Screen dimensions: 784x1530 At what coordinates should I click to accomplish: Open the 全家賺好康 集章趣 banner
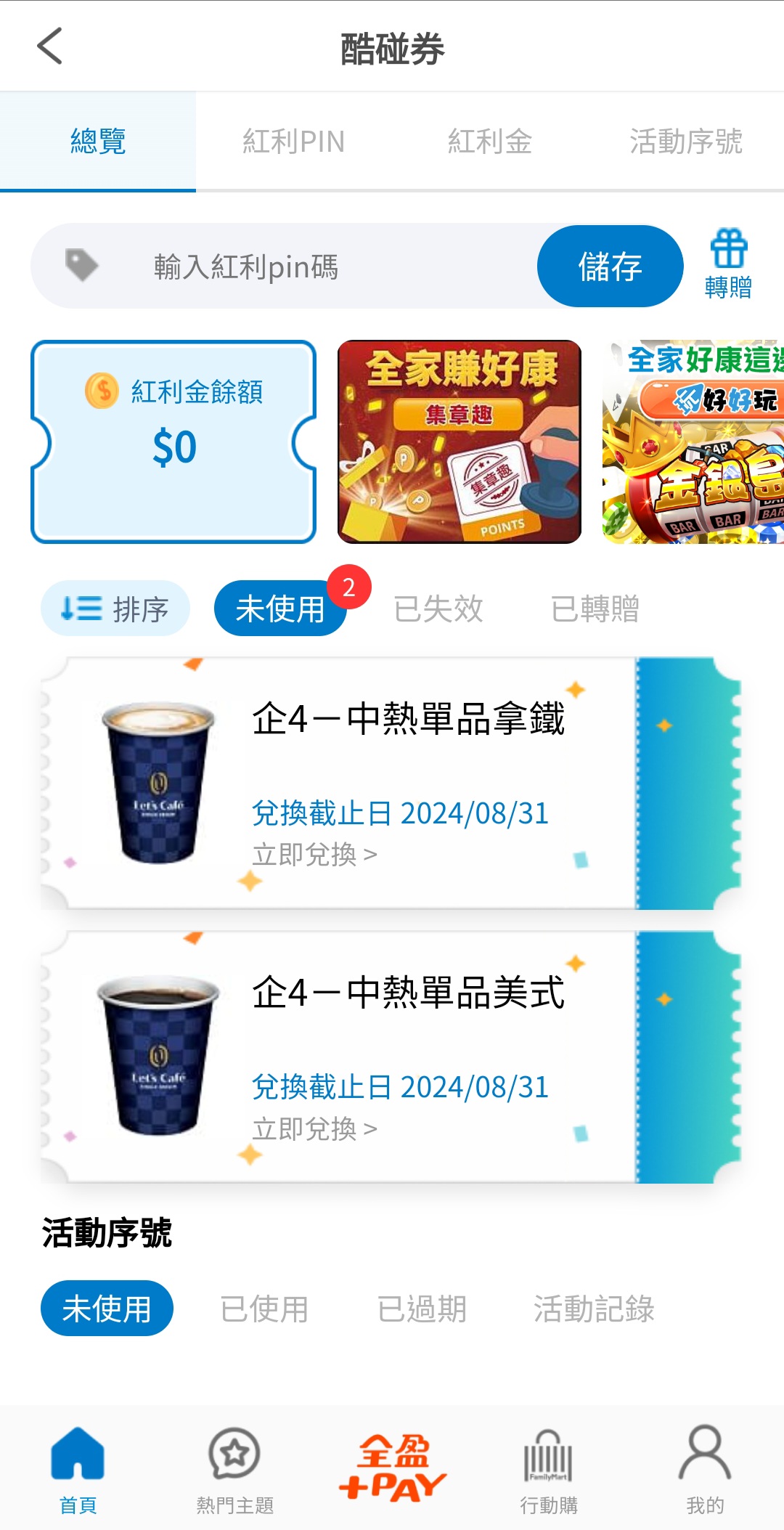point(460,441)
